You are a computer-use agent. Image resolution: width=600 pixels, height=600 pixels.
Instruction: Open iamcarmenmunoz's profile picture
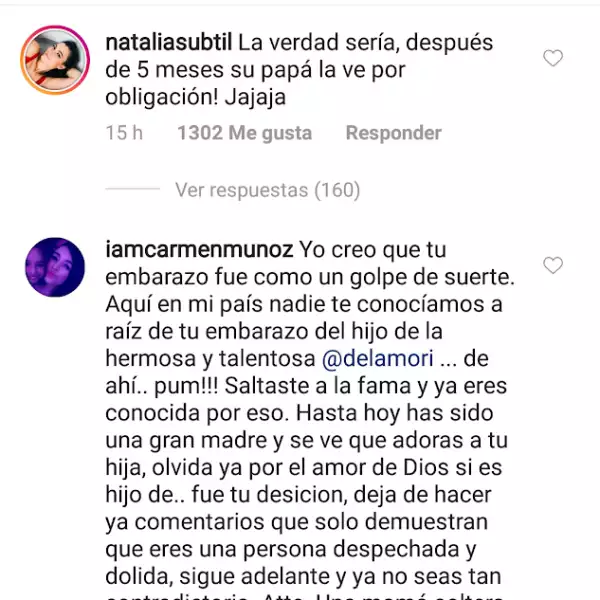pos(53,267)
